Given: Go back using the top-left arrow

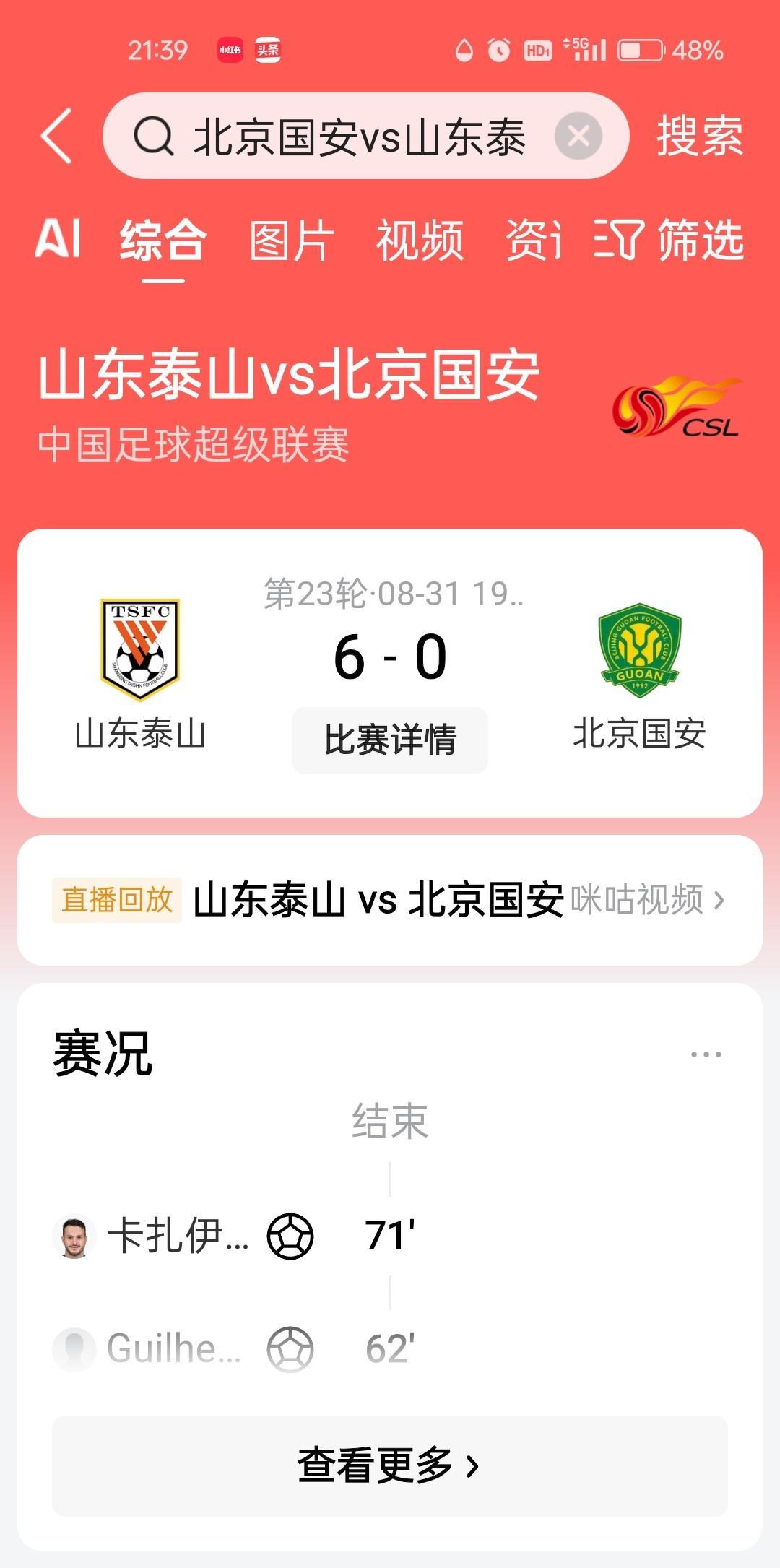Looking at the screenshot, I should click(x=57, y=136).
